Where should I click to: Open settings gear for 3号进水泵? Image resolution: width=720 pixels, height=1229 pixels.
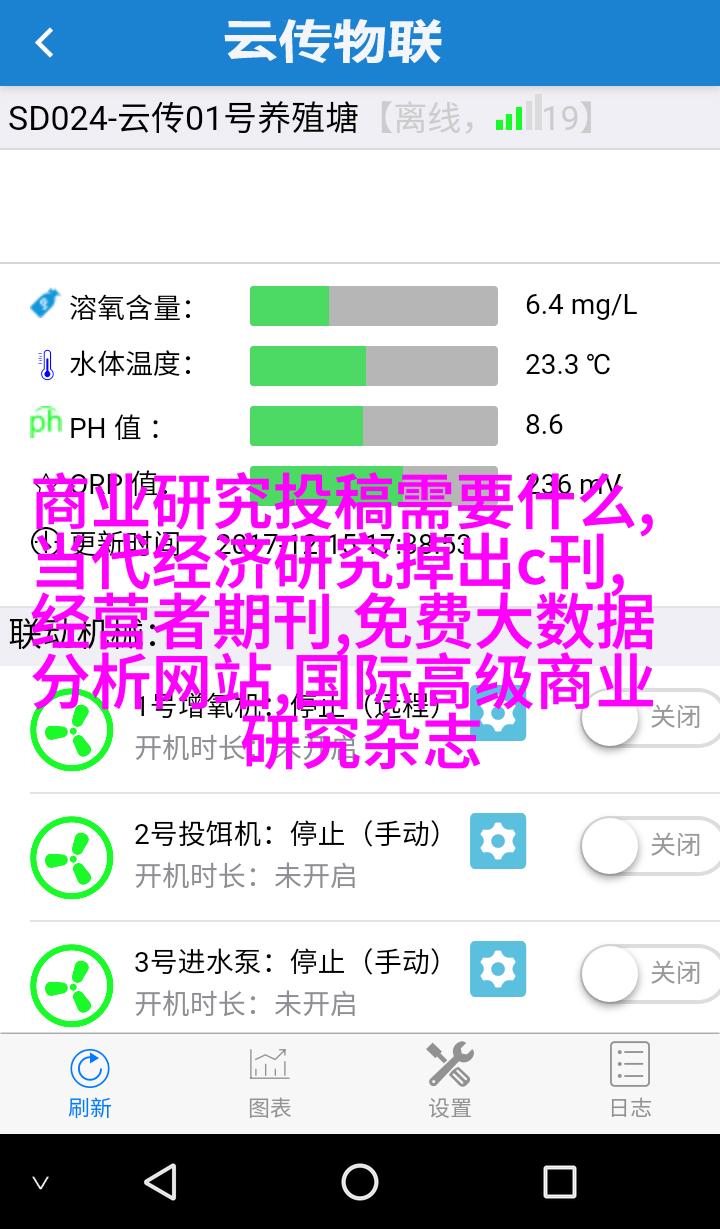(498, 969)
